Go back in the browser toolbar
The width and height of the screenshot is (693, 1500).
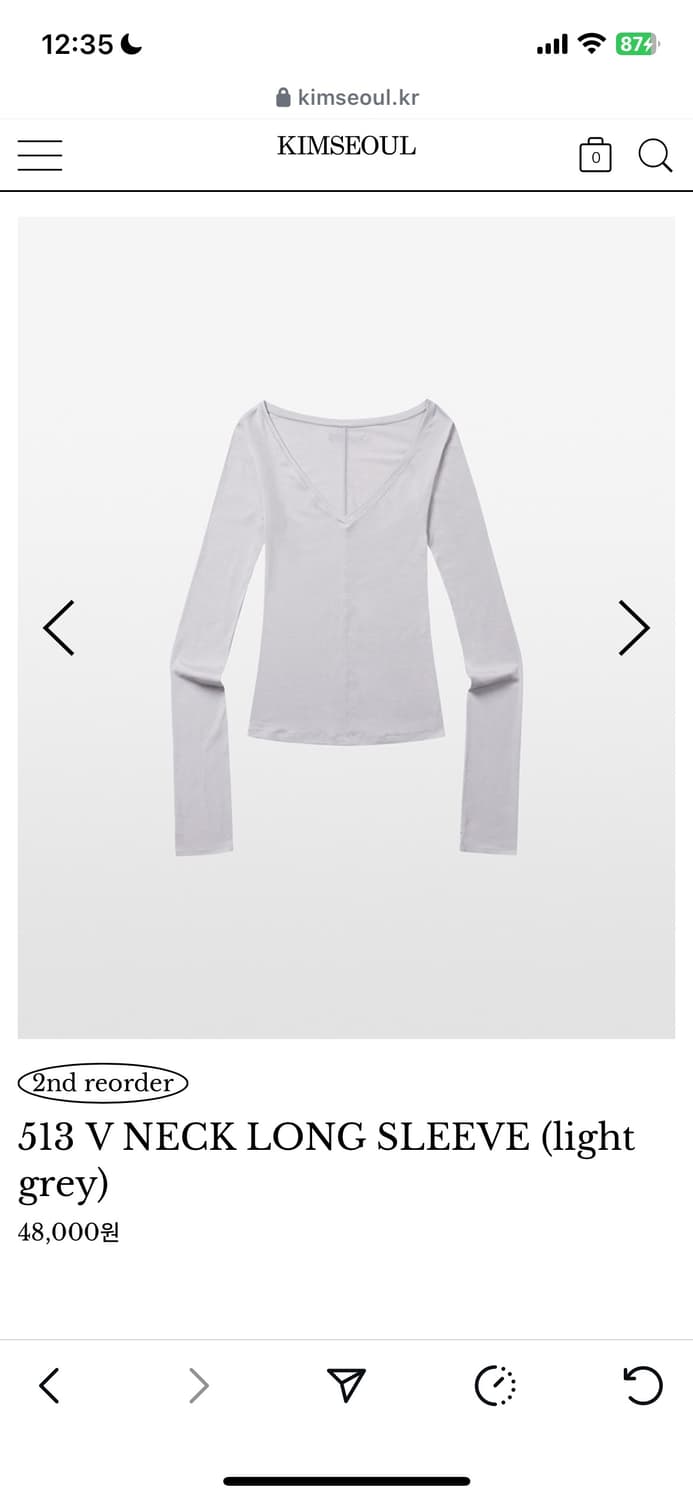tap(49, 1386)
